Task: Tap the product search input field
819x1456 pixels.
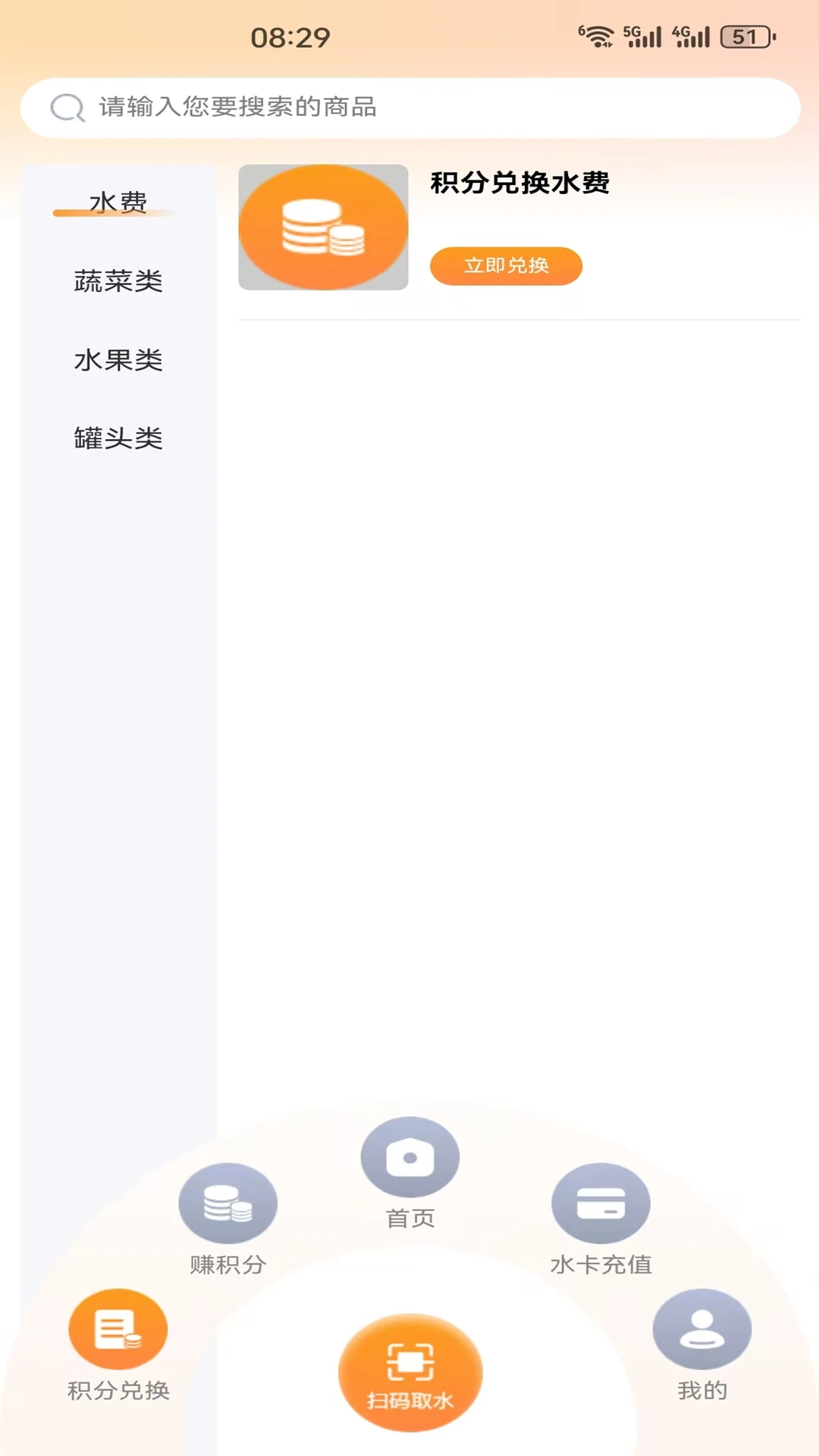Action: point(409,108)
